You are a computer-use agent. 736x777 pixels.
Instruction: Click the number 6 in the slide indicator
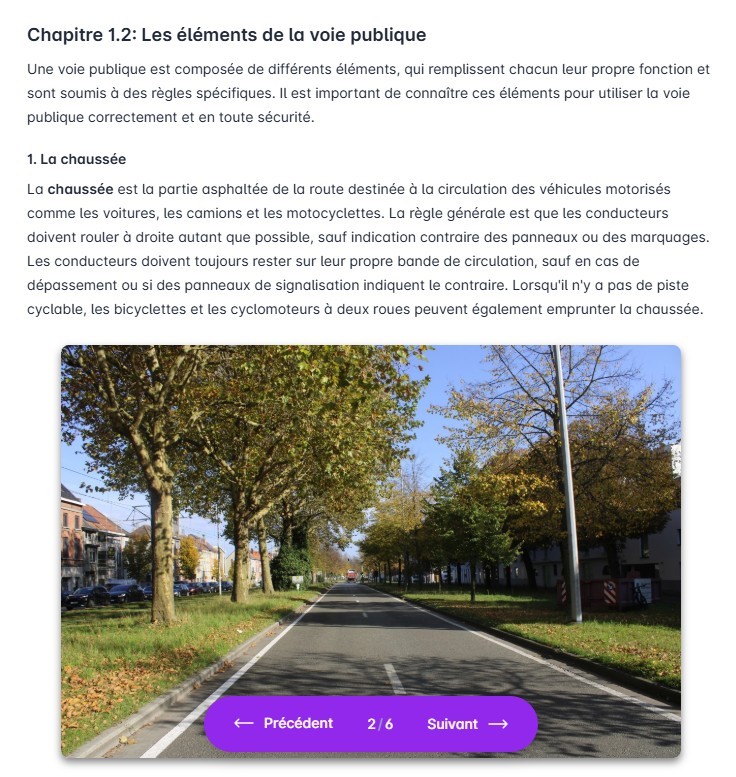[x=390, y=723]
